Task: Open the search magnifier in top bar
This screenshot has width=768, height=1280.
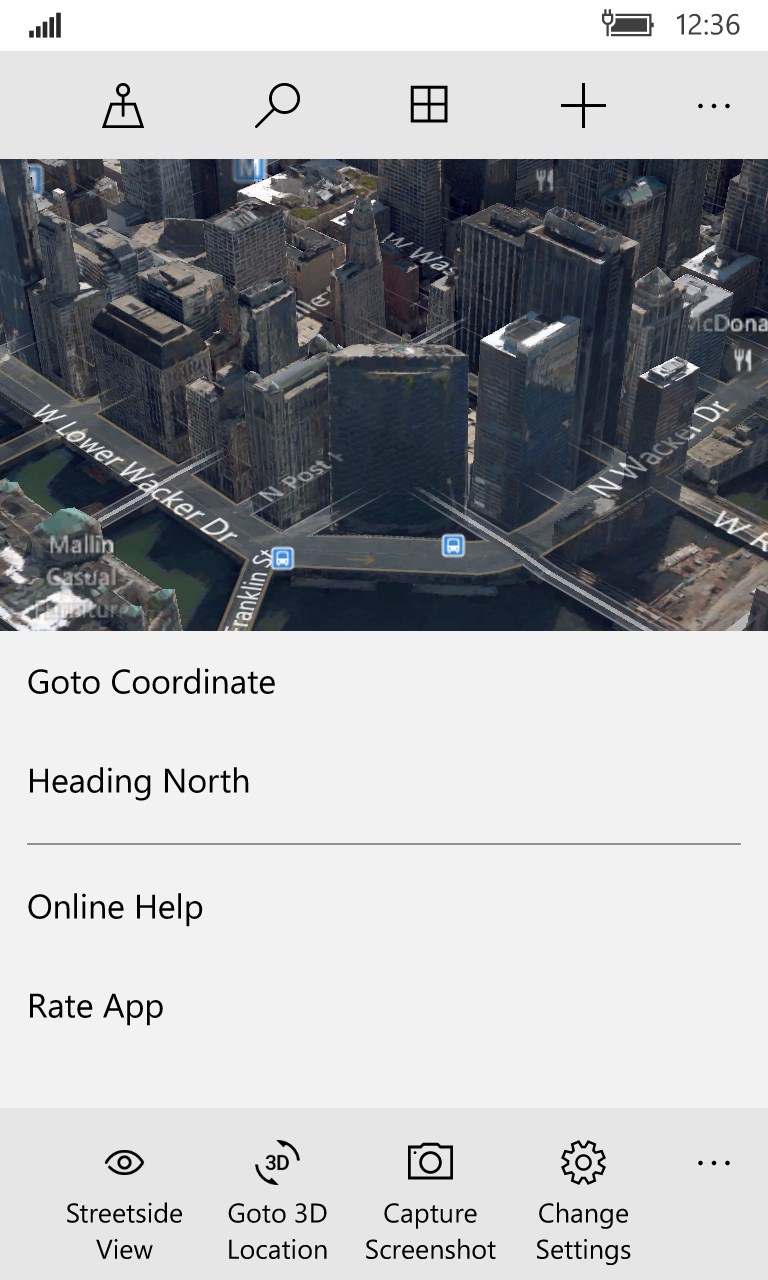Action: (x=277, y=106)
